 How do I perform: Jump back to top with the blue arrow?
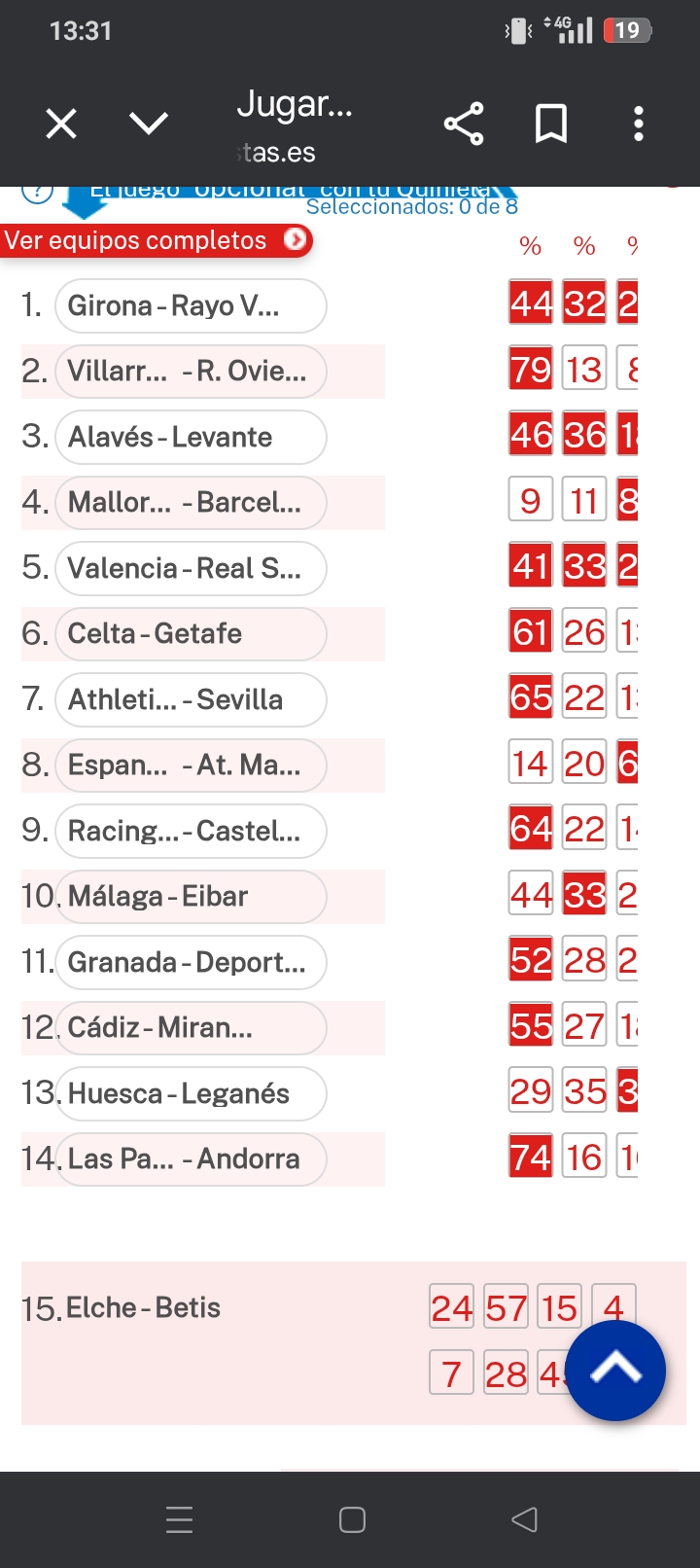coord(615,1371)
